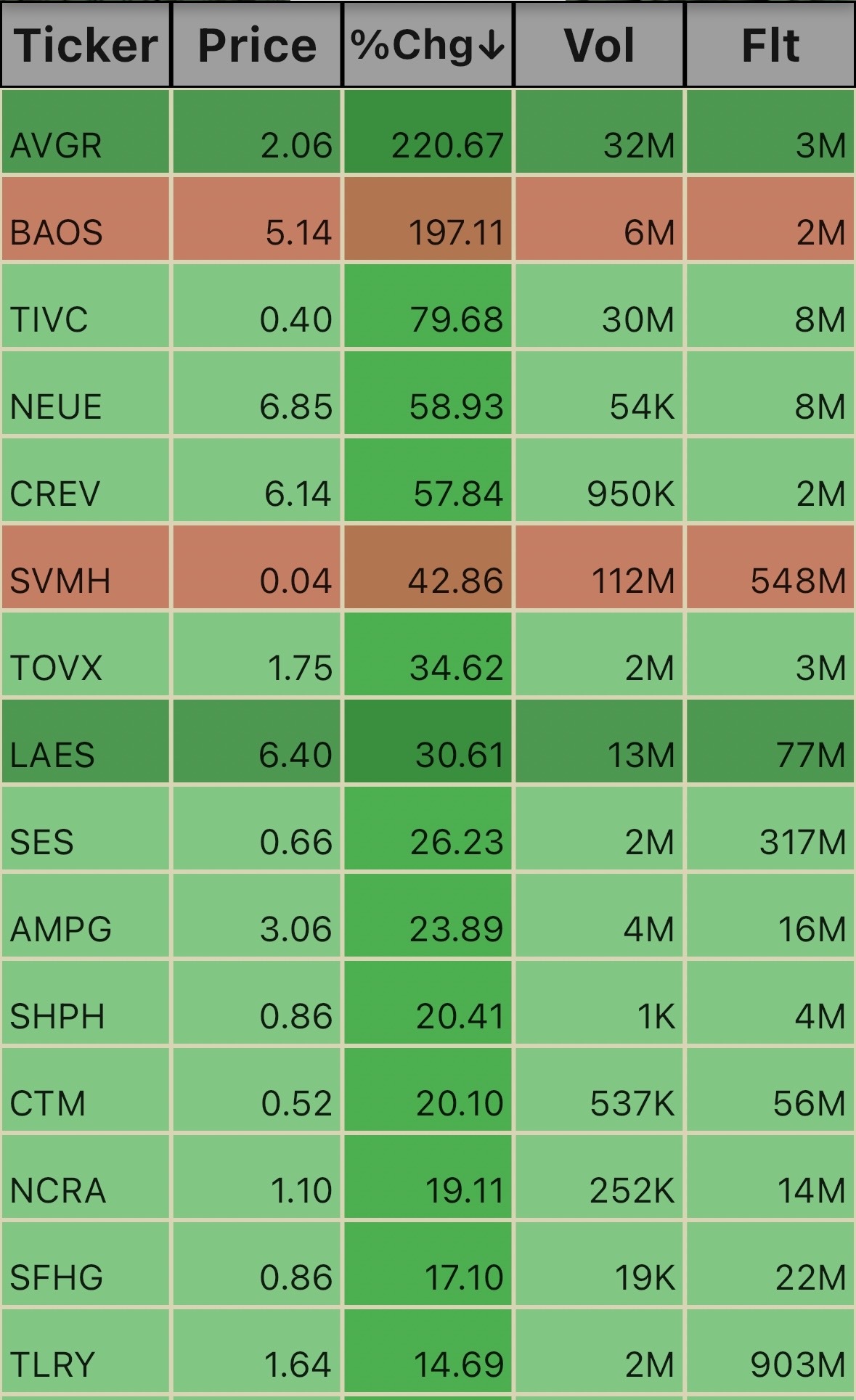View details for LAES

tap(428, 741)
